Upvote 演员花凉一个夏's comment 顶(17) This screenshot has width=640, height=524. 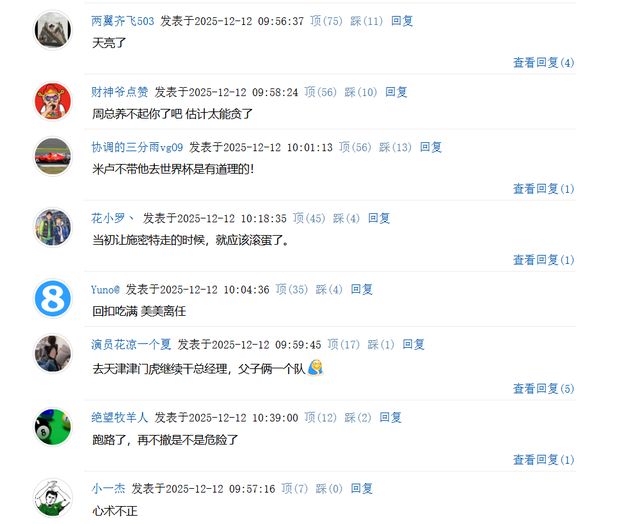coord(343,344)
